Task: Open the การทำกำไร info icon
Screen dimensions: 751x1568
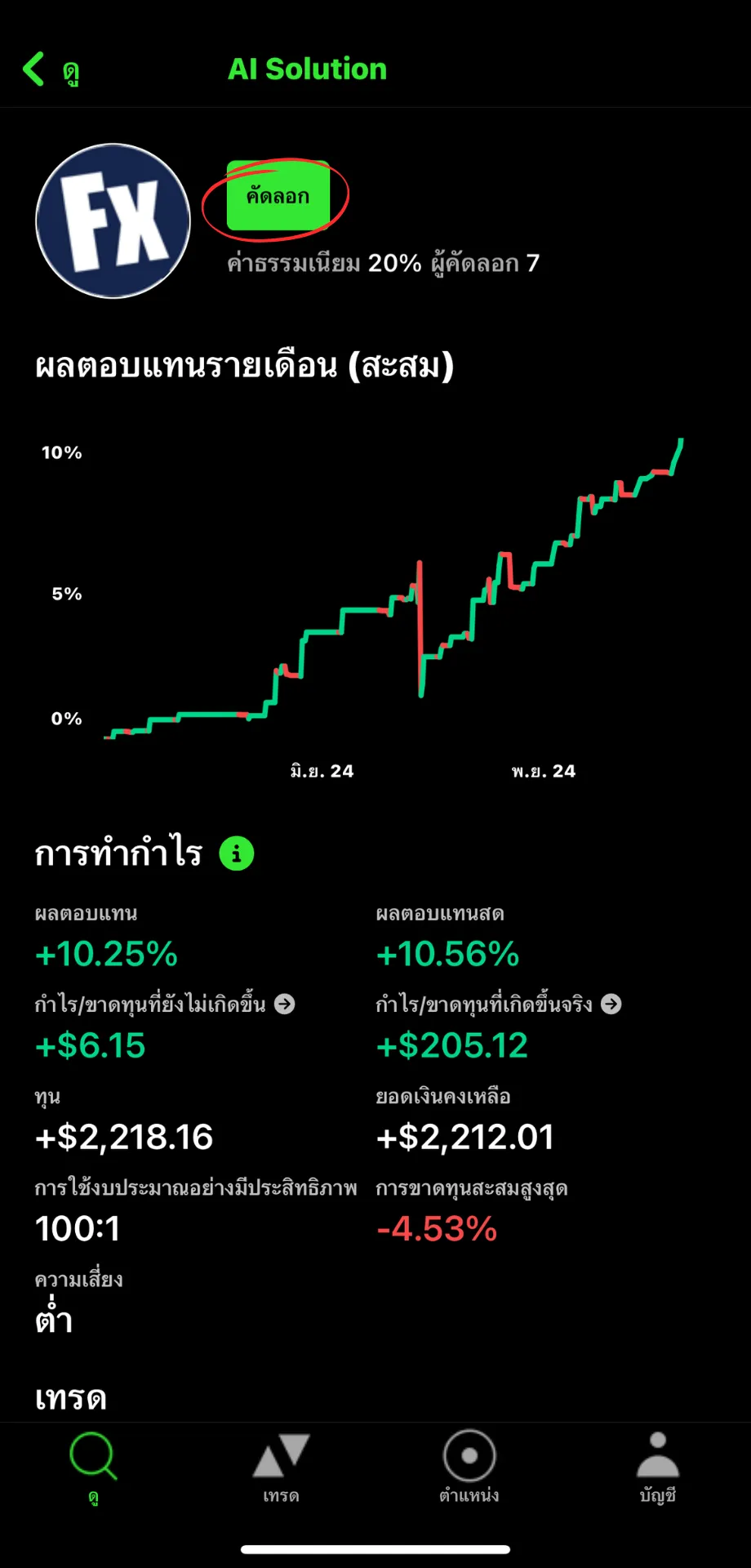Action: [237, 853]
